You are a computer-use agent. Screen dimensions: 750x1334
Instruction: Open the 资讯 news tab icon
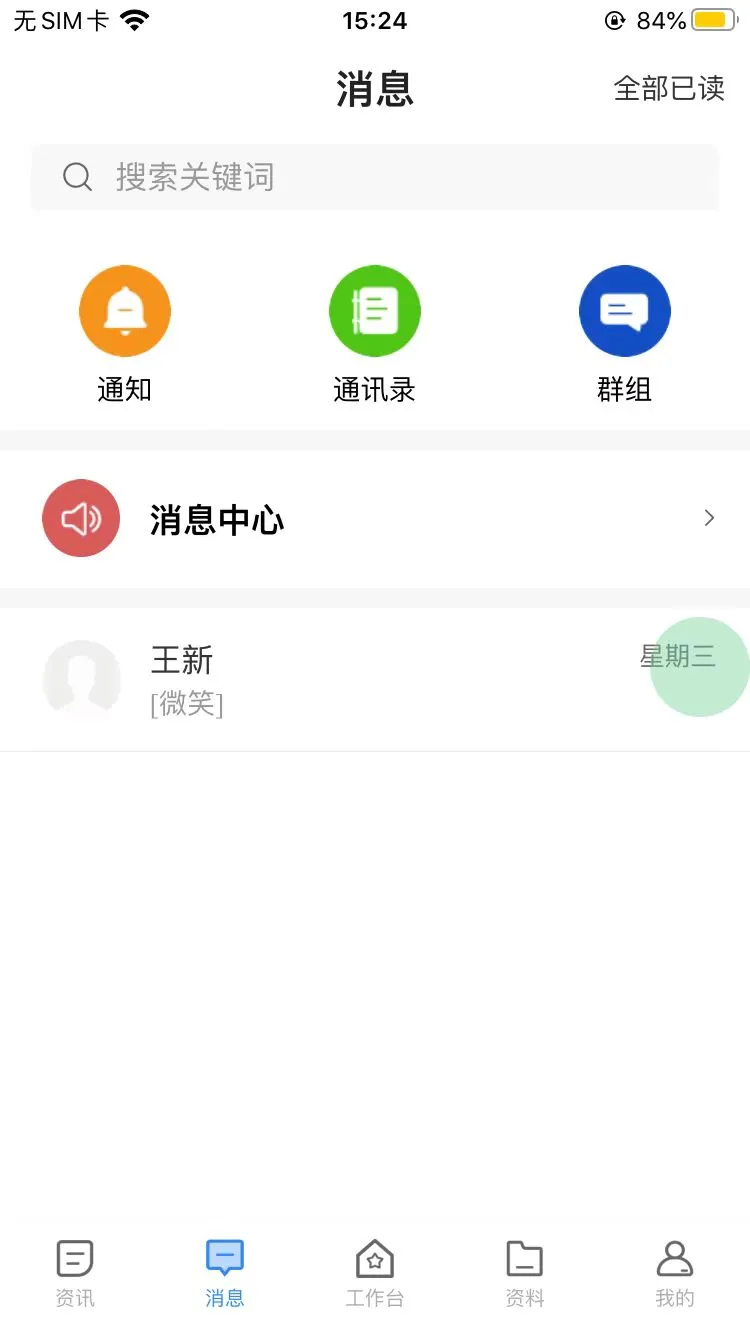(75, 1257)
